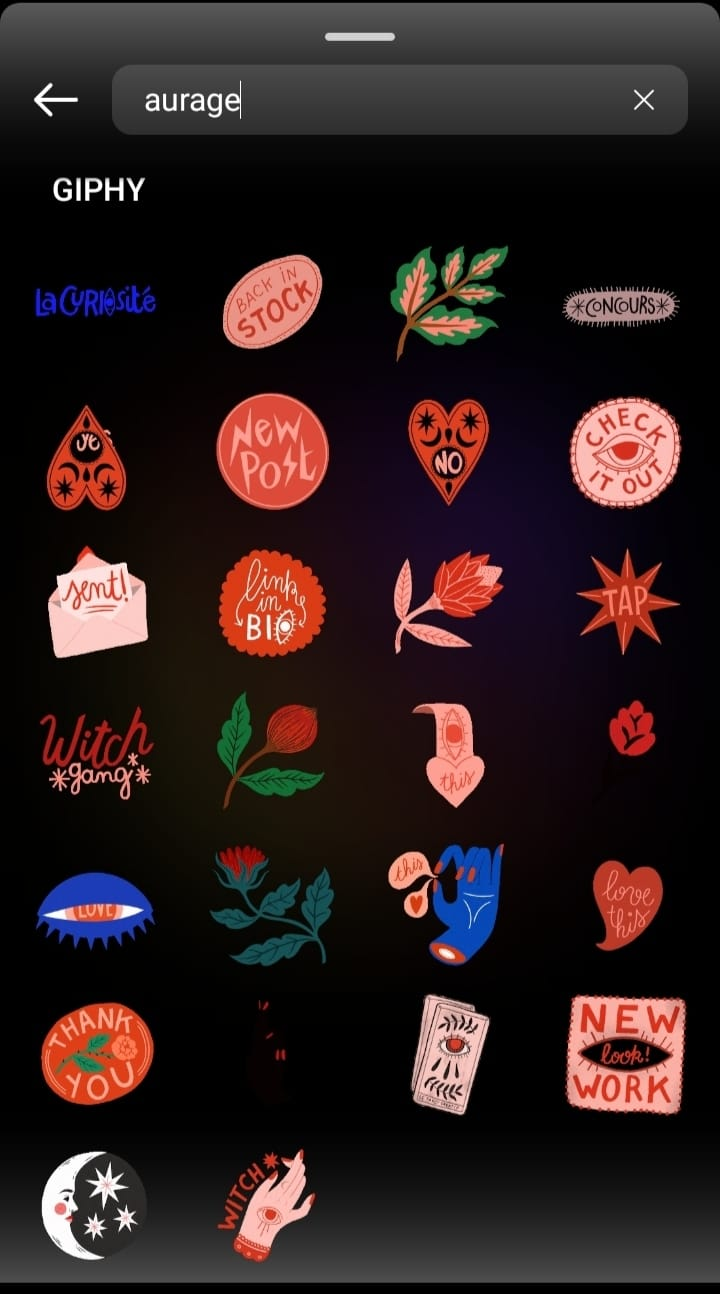This screenshot has height=1294, width=720.
Task: Go back using the arrow icon
Action: click(x=56, y=99)
